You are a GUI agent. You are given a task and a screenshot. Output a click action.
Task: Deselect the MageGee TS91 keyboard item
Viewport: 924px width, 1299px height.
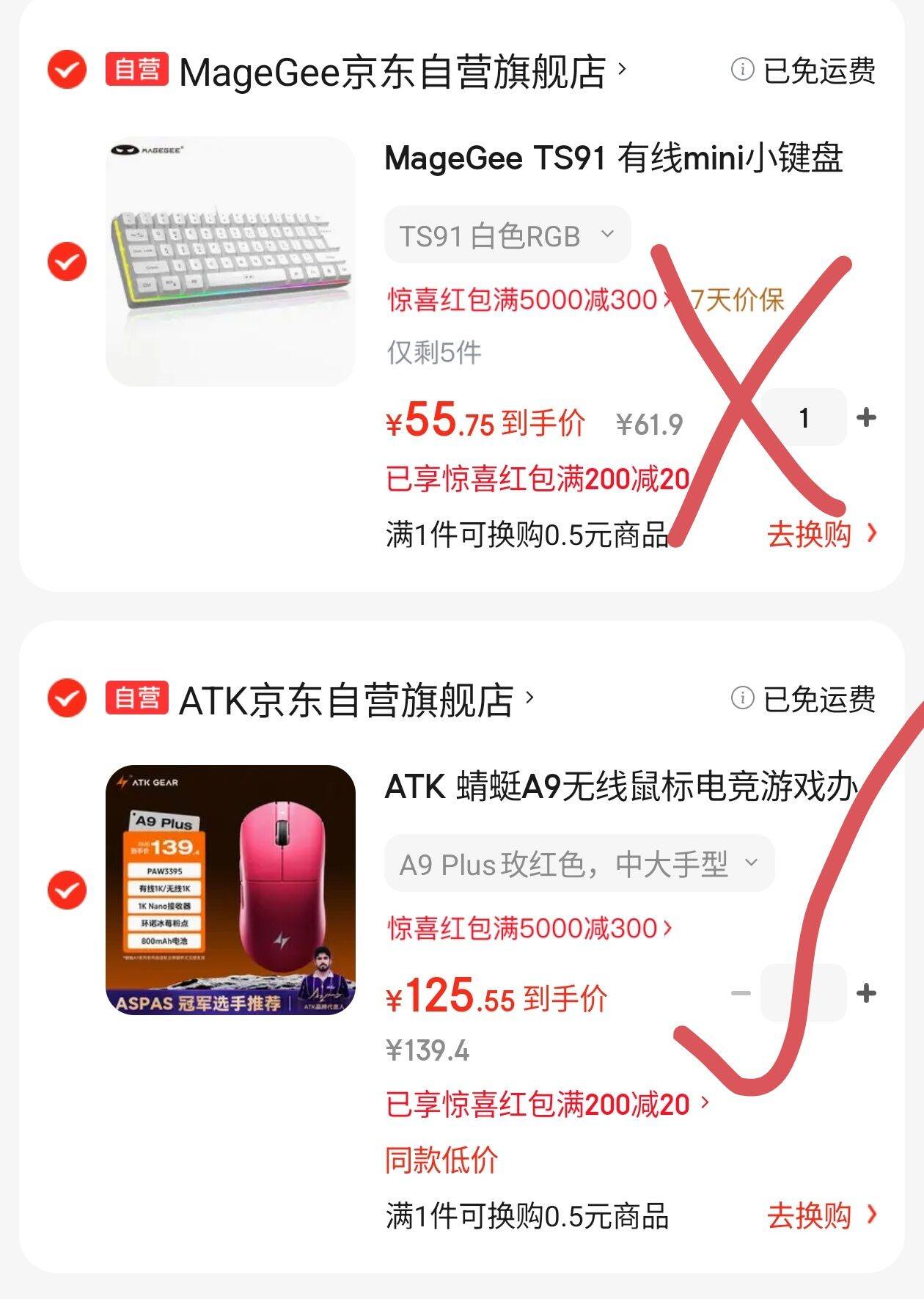click(67, 261)
